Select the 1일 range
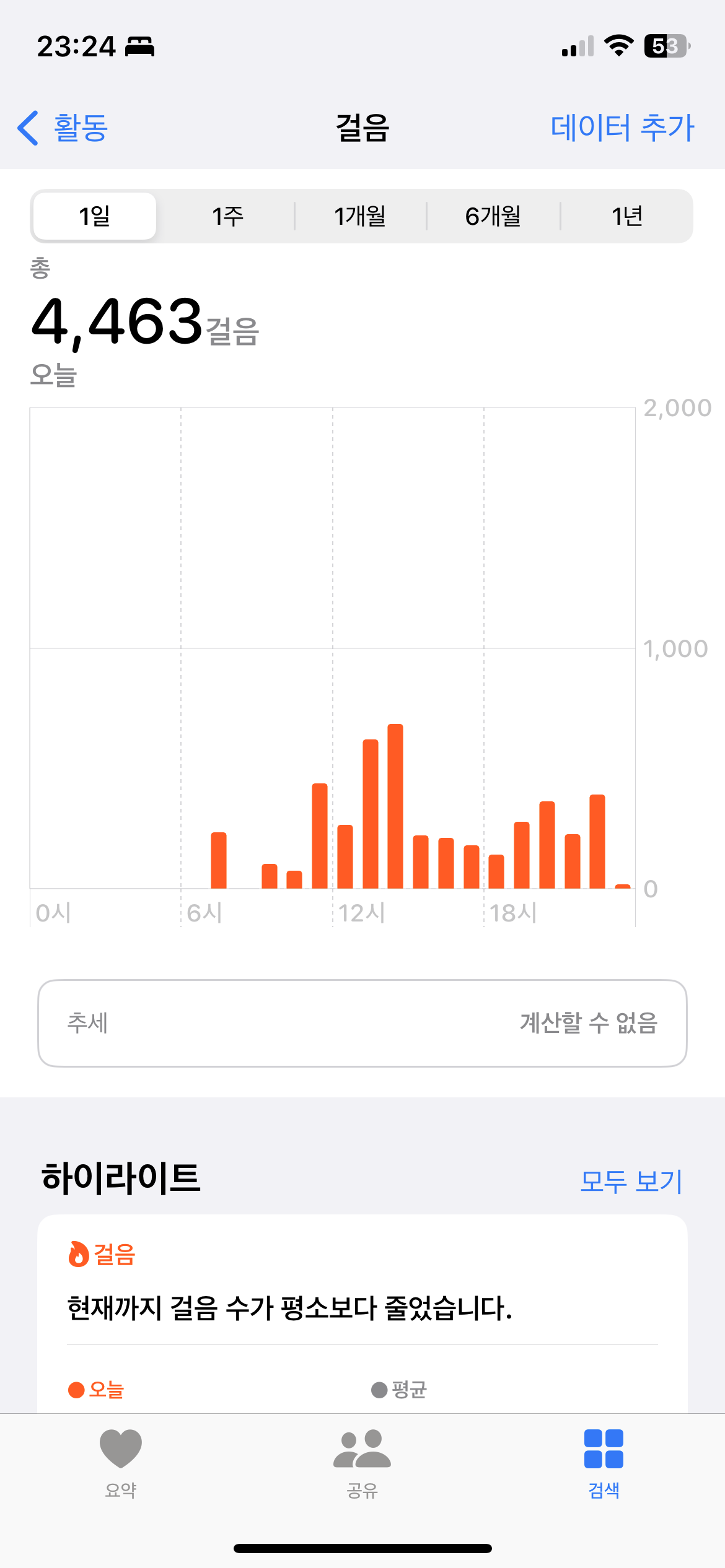Viewport: 725px width, 1568px height. [95, 216]
